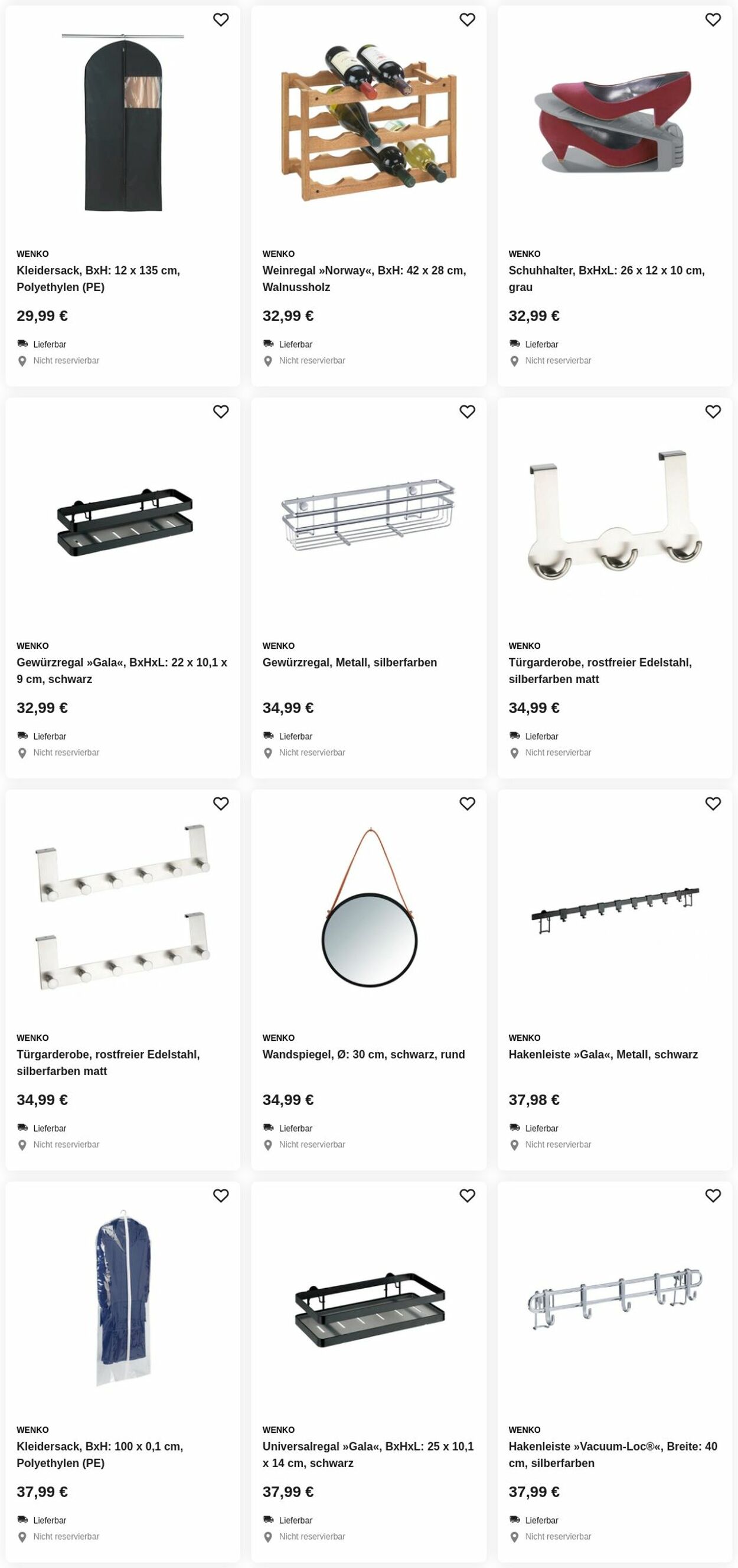View Universalregal »Gala« 25 x 10,1 x 14 cm
Screen dimensions: 738x1568
point(368,1454)
